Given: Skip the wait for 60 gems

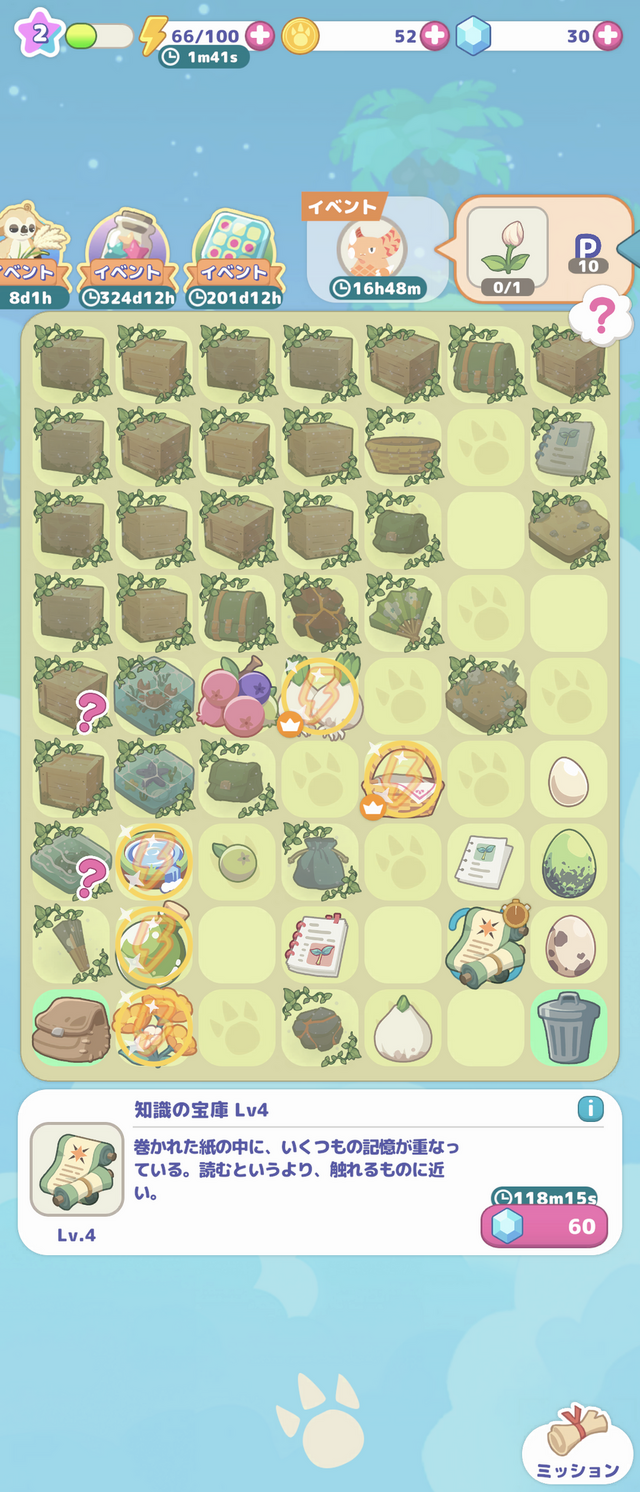Looking at the screenshot, I should tap(544, 1226).
